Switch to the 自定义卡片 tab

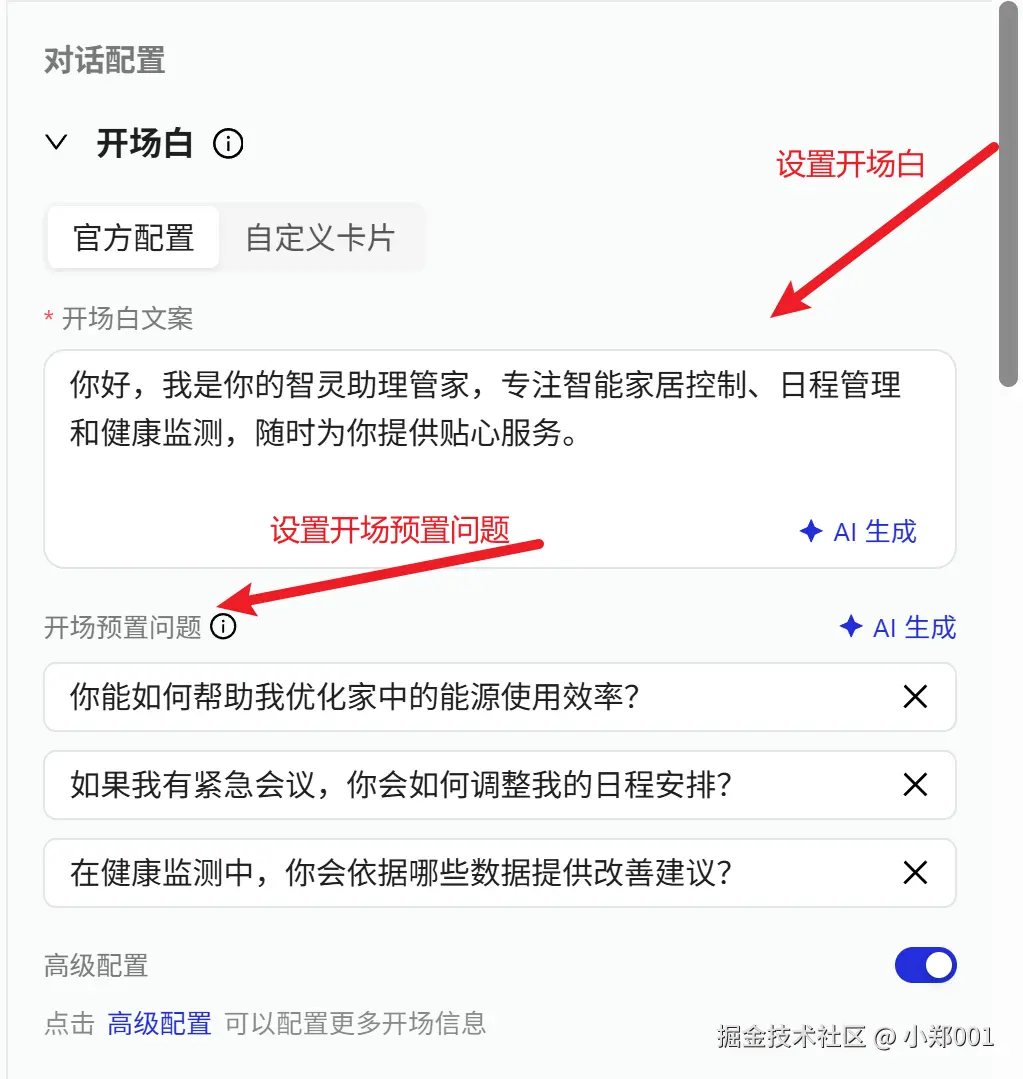pyautogui.click(x=320, y=238)
